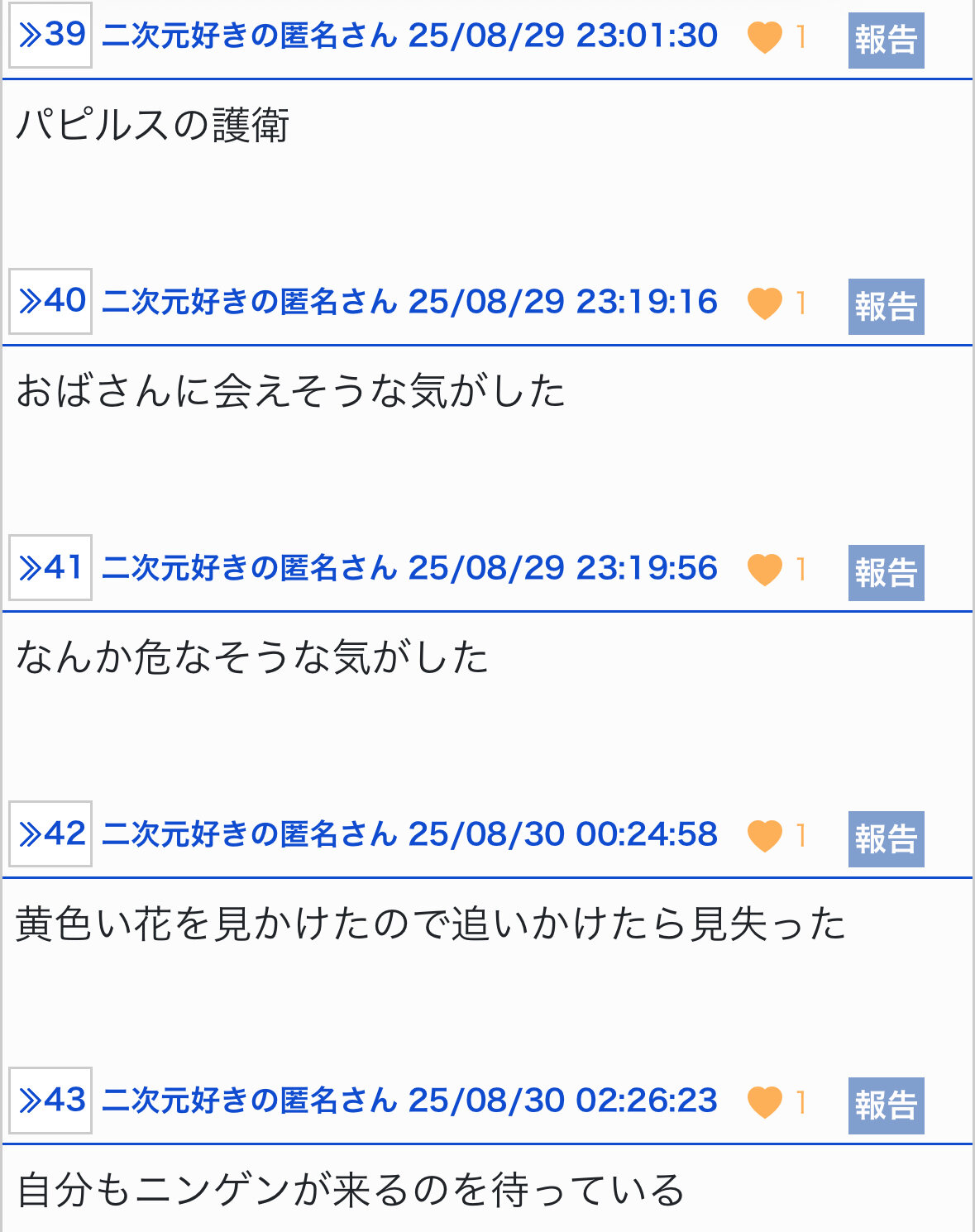Open the >>43 post number link
Screen dimensions: 975x1232
point(50,1101)
